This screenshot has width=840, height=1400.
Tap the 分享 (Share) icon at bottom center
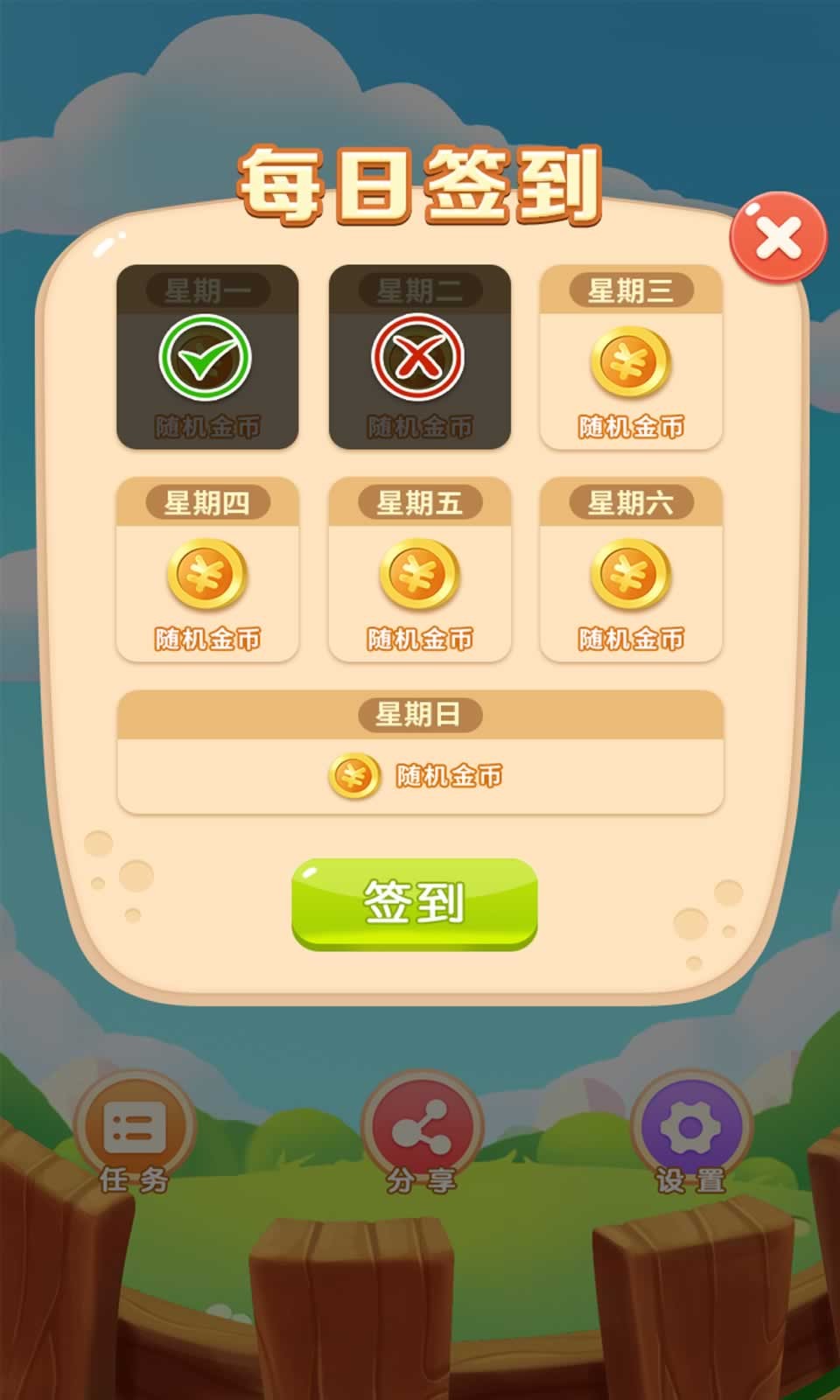[x=418, y=1127]
